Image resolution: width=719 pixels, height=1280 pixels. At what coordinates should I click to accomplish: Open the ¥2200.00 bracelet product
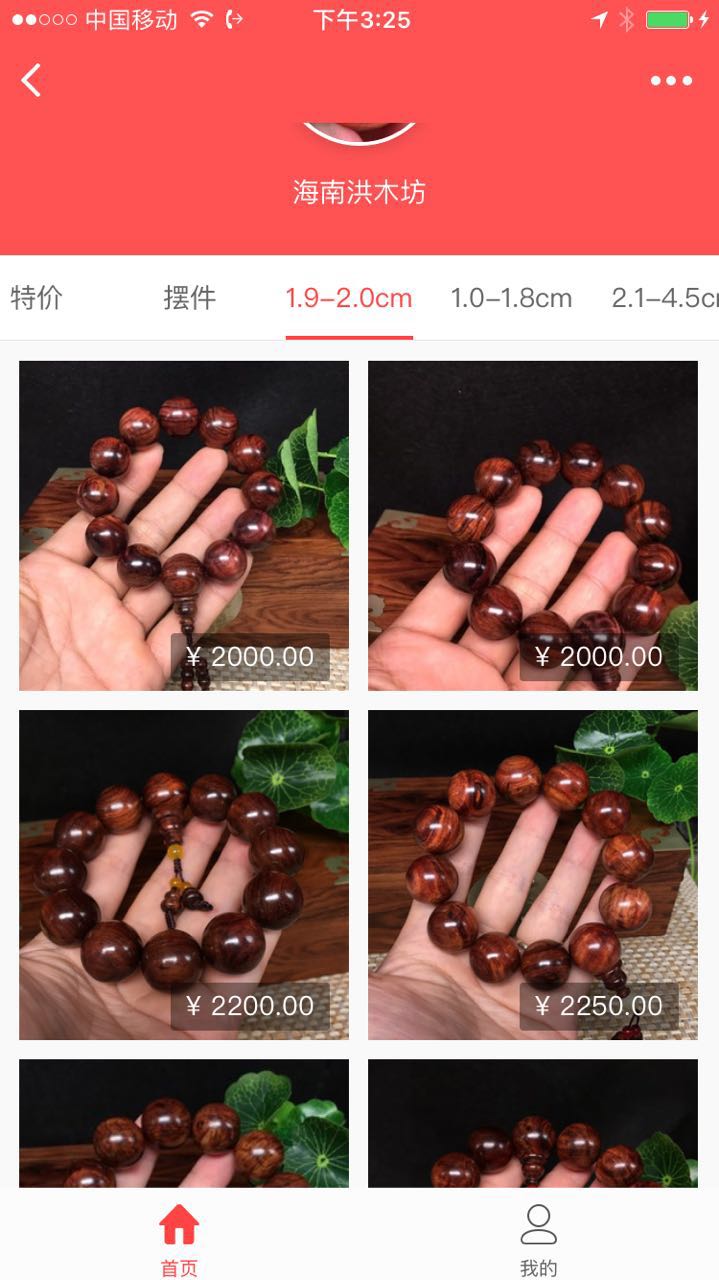(184, 874)
